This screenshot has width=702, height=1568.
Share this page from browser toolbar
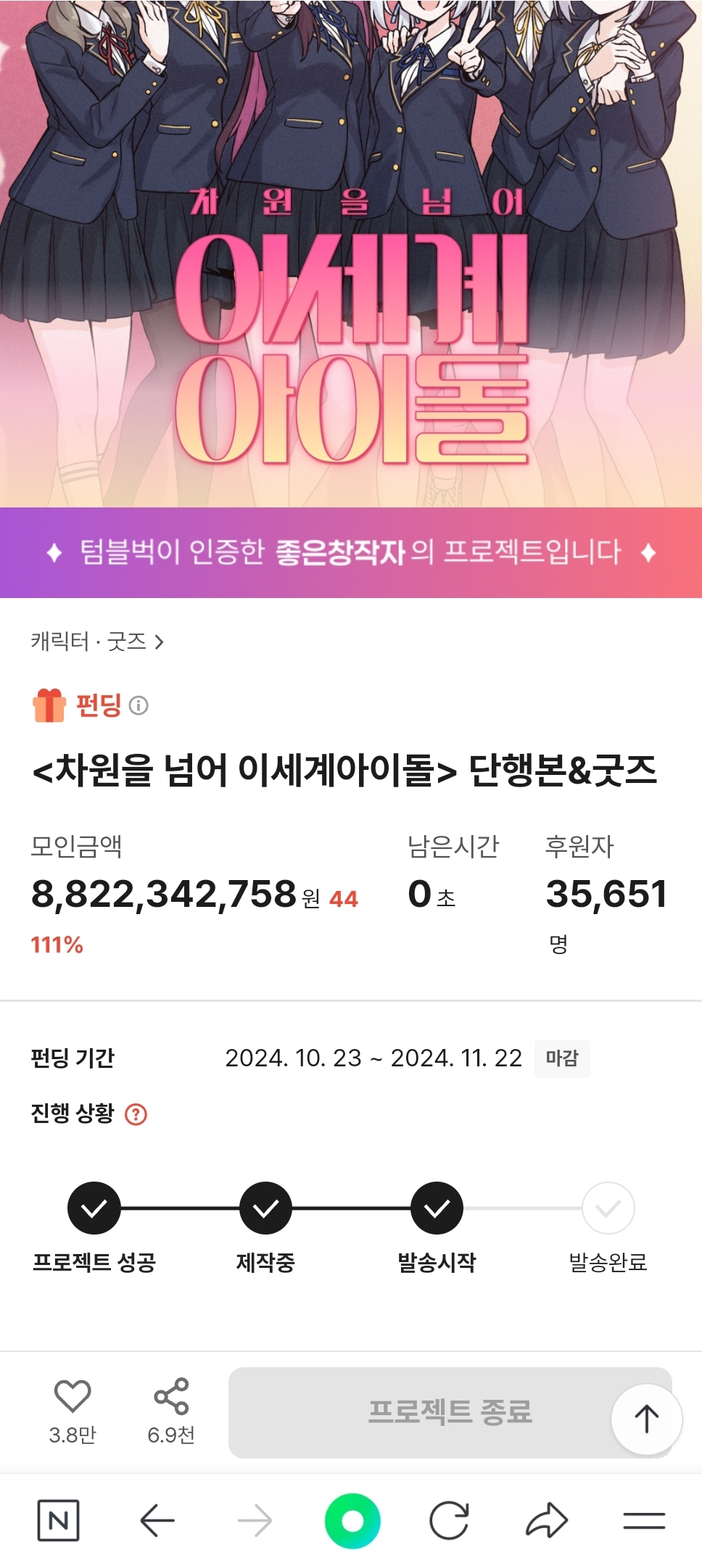[x=546, y=1520]
